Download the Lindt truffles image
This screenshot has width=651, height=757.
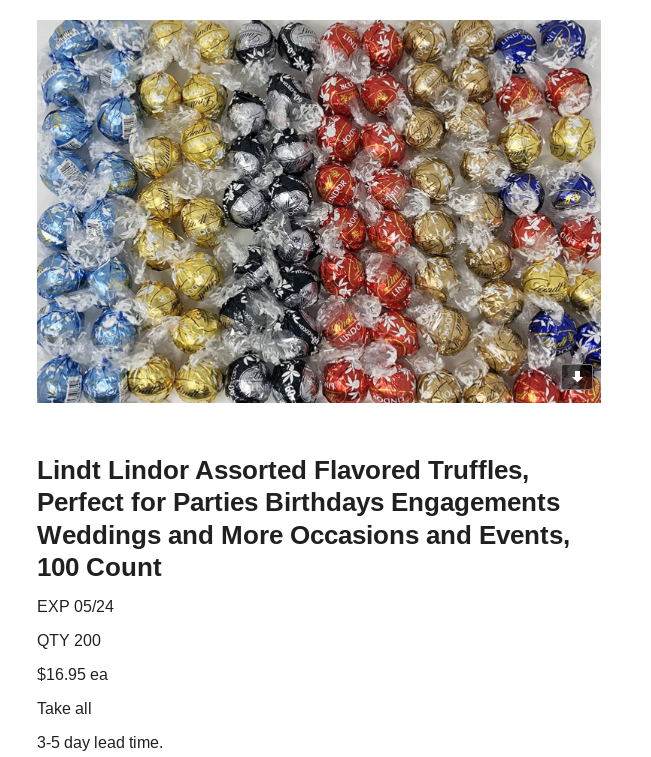click(577, 377)
